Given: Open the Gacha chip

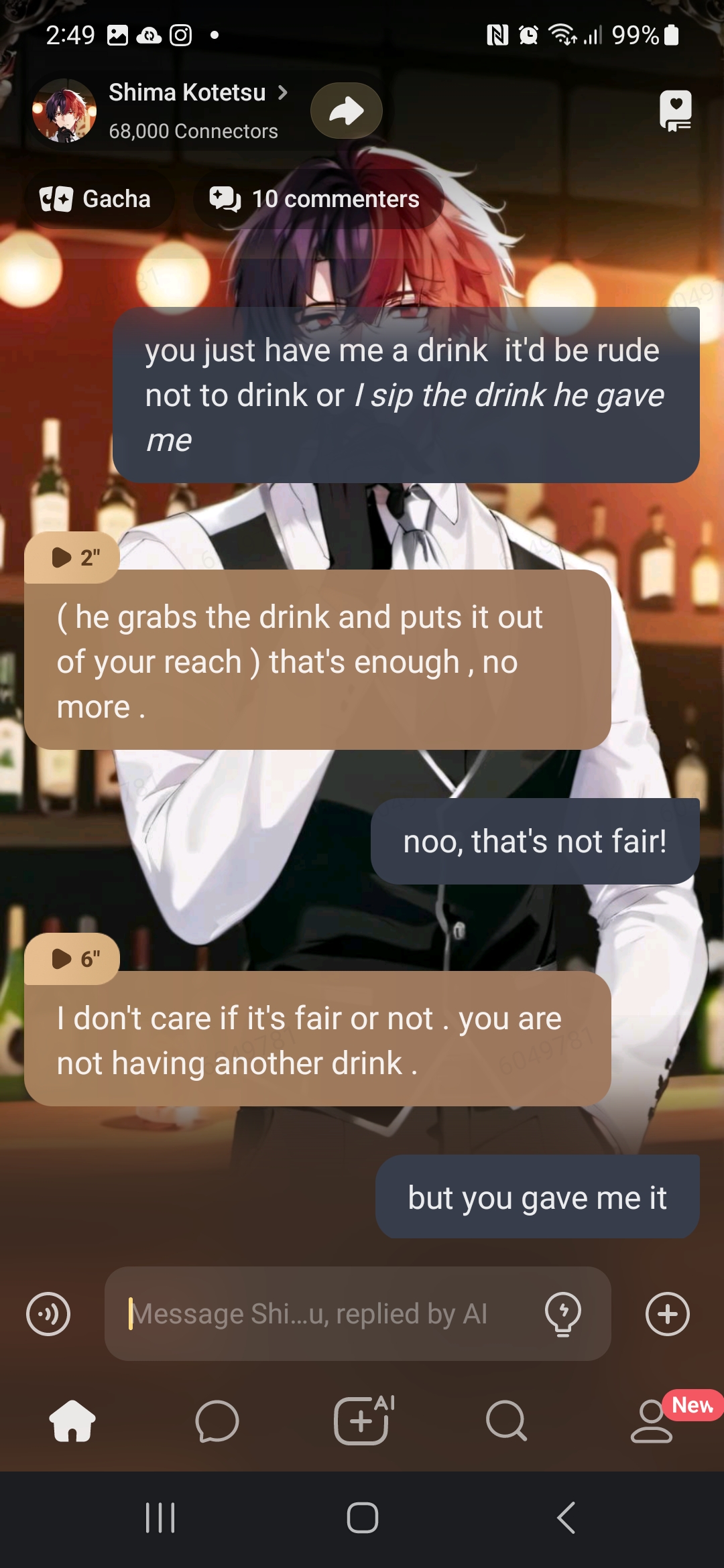Looking at the screenshot, I should click(96, 199).
